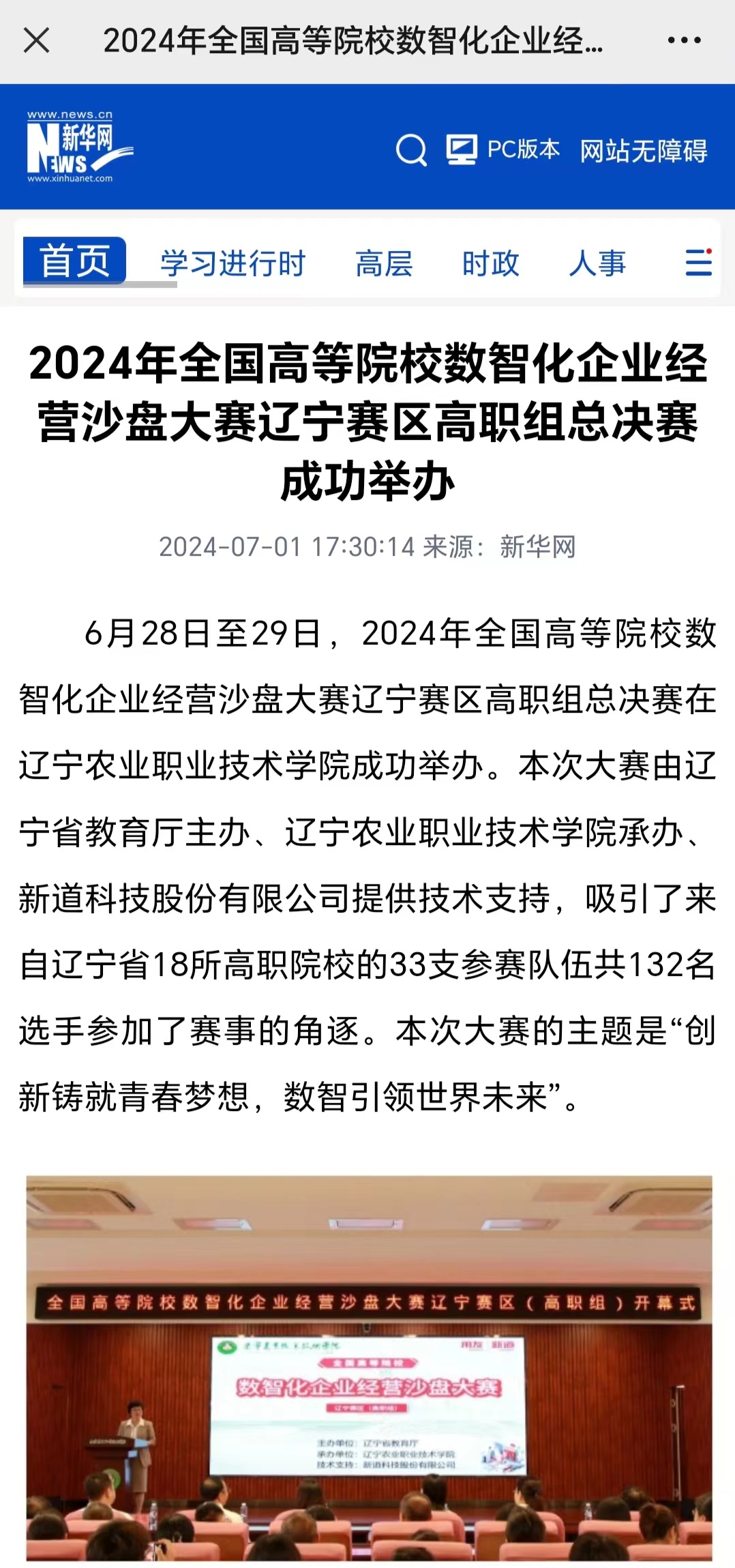View the 人事 section

(597, 263)
